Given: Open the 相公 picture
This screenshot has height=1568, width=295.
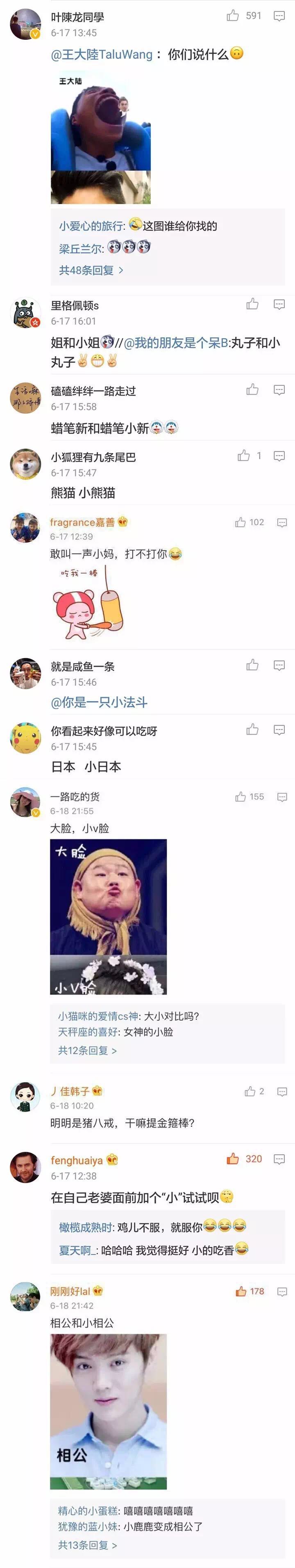Looking at the screenshot, I should click(108, 1411).
